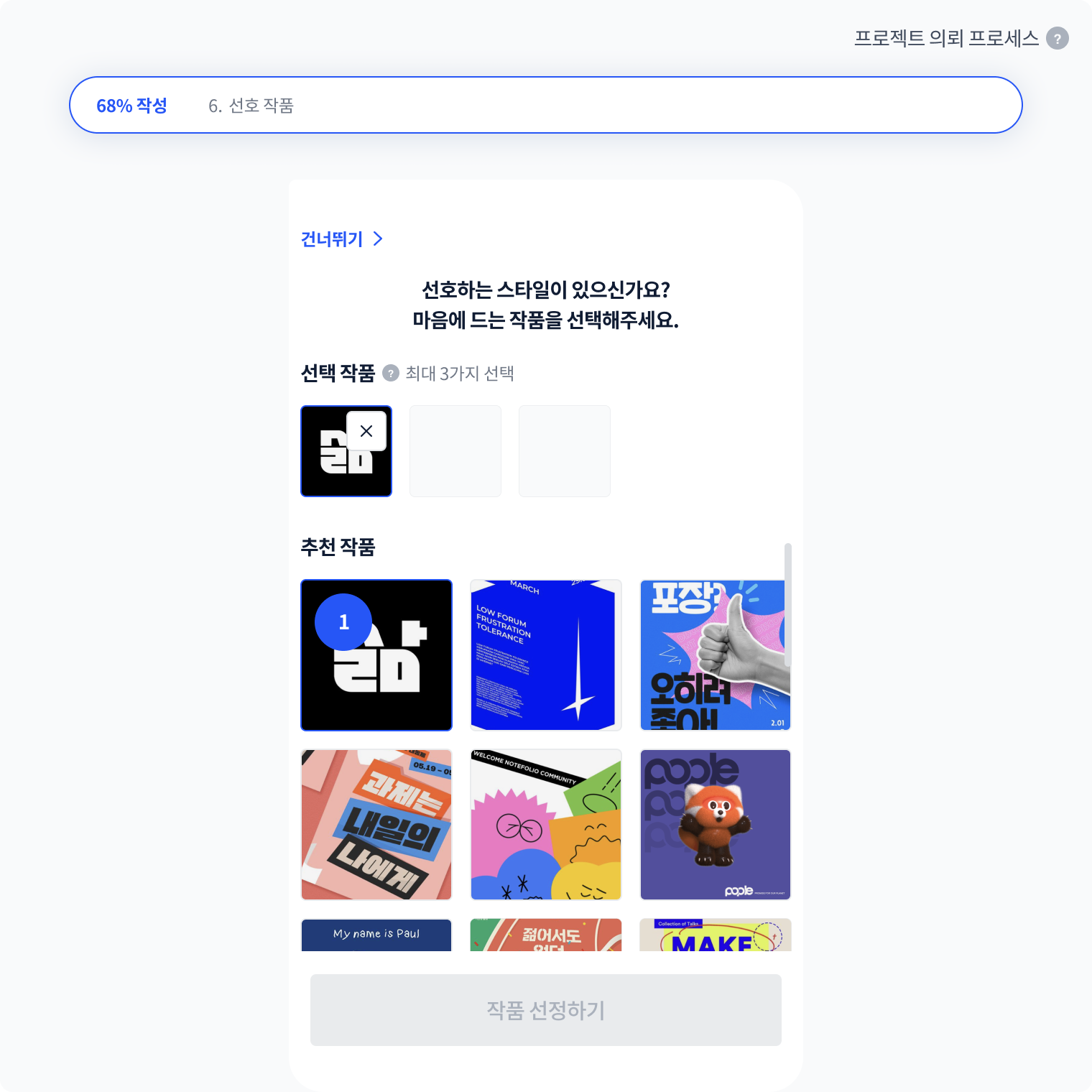Screen dimensions: 1092x1092
Task: Pick the MAKE Collection of Talks artwork
Action: click(x=715, y=935)
